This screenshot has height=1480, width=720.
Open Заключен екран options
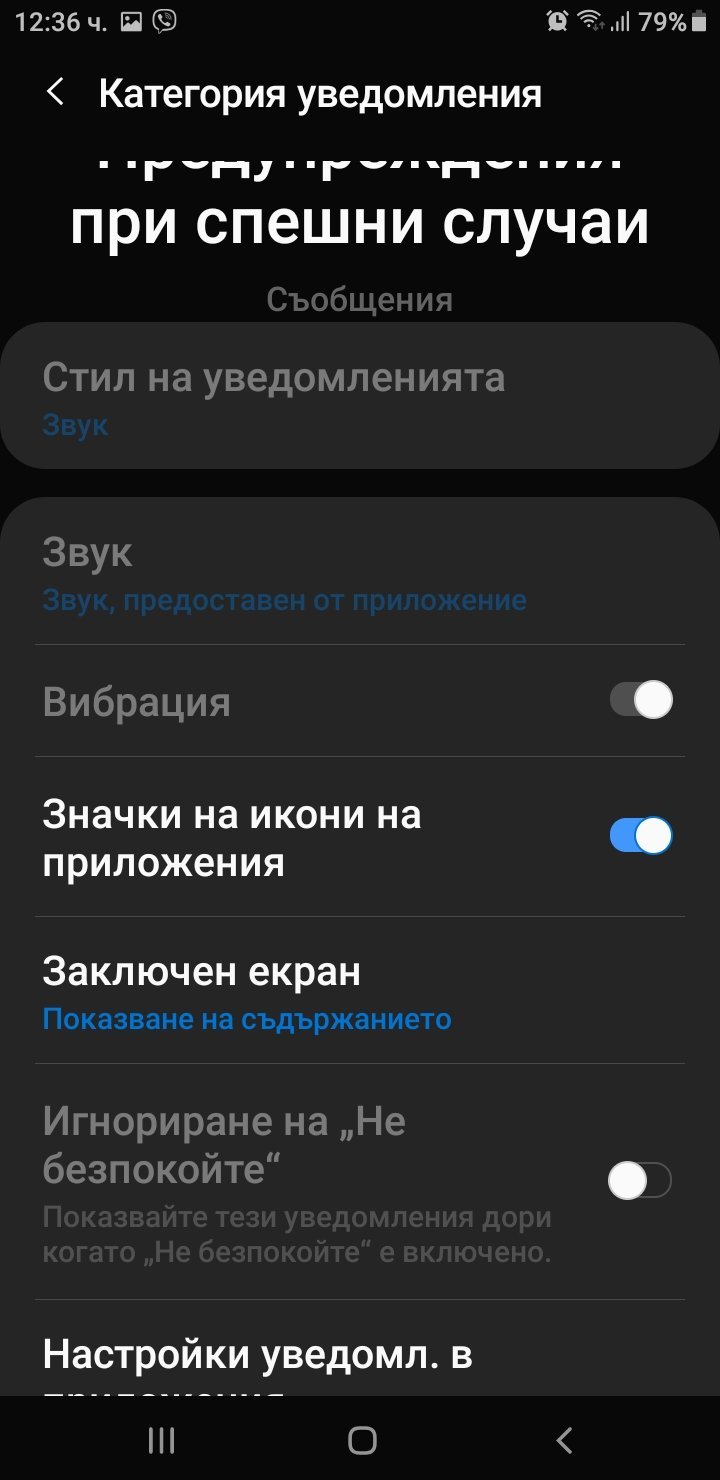click(360, 992)
